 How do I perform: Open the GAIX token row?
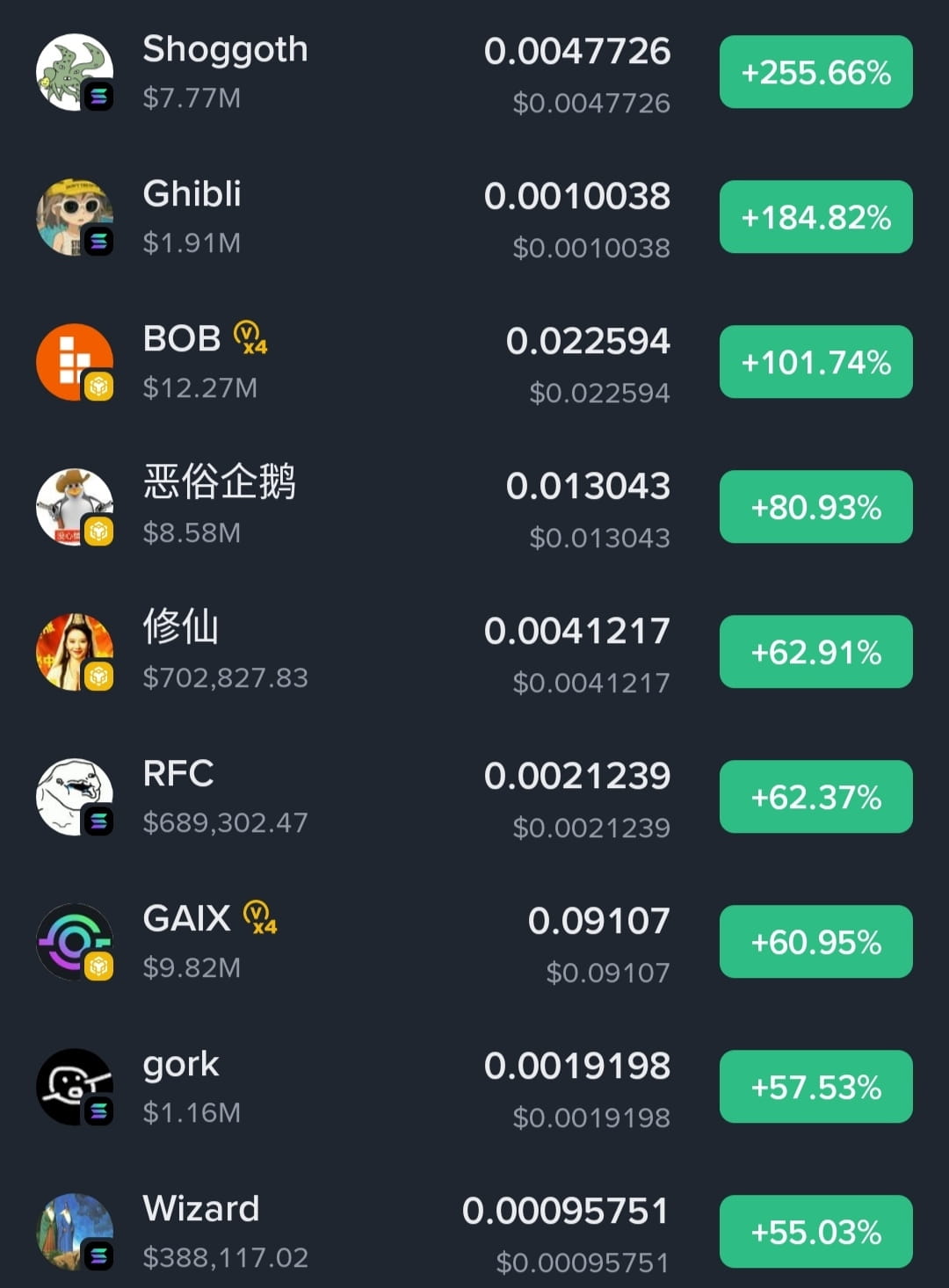pyautogui.click(x=186, y=919)
